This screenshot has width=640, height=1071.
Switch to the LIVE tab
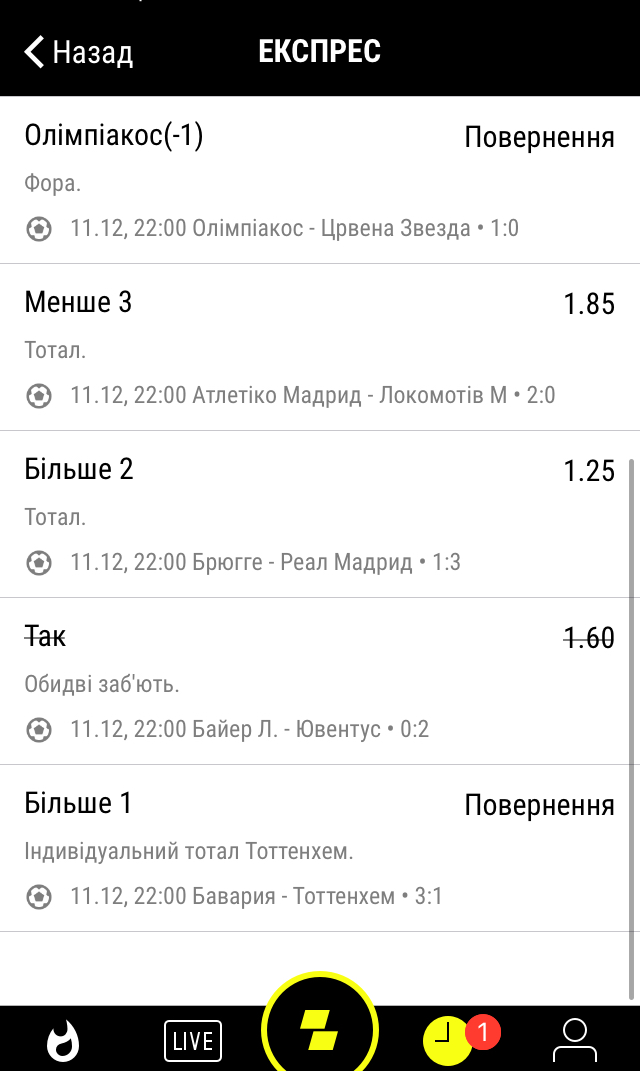point(193,1041)
